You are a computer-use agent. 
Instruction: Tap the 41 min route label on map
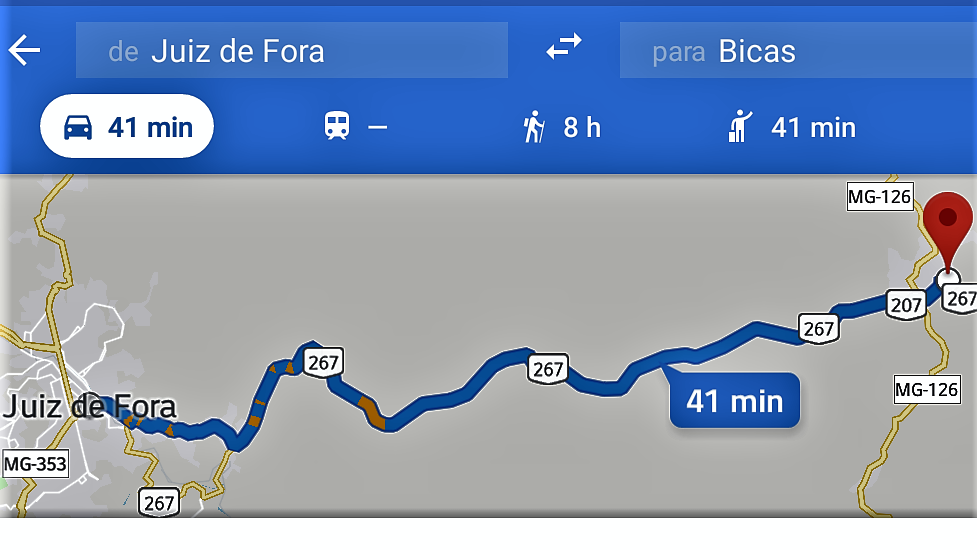pyautogui.click(x=734, y=401)
